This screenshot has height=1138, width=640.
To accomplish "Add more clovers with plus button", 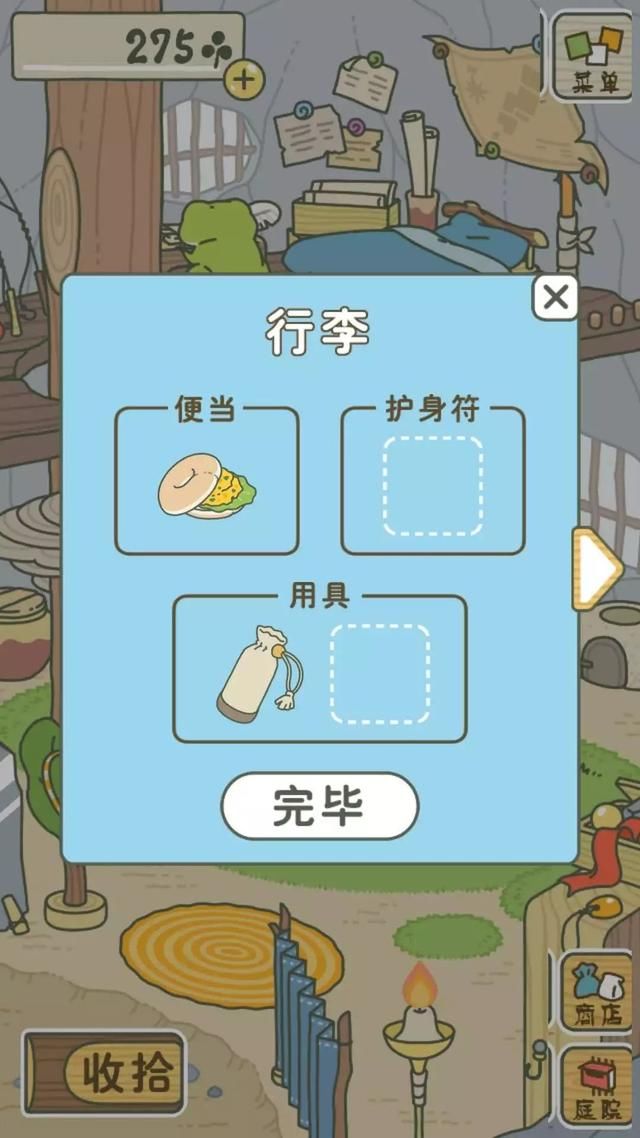I will point(242,79).
